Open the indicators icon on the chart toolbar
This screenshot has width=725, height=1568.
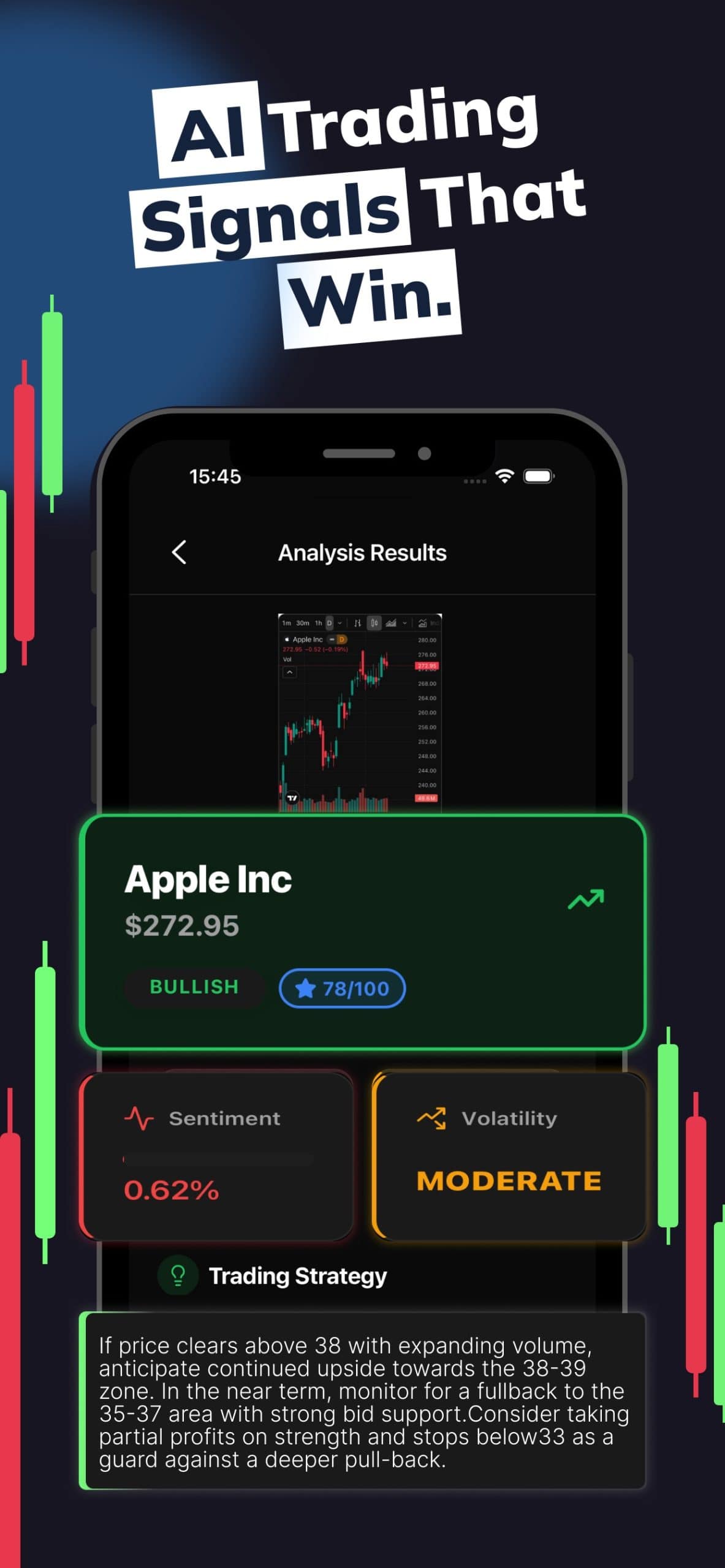coord(423,622)
